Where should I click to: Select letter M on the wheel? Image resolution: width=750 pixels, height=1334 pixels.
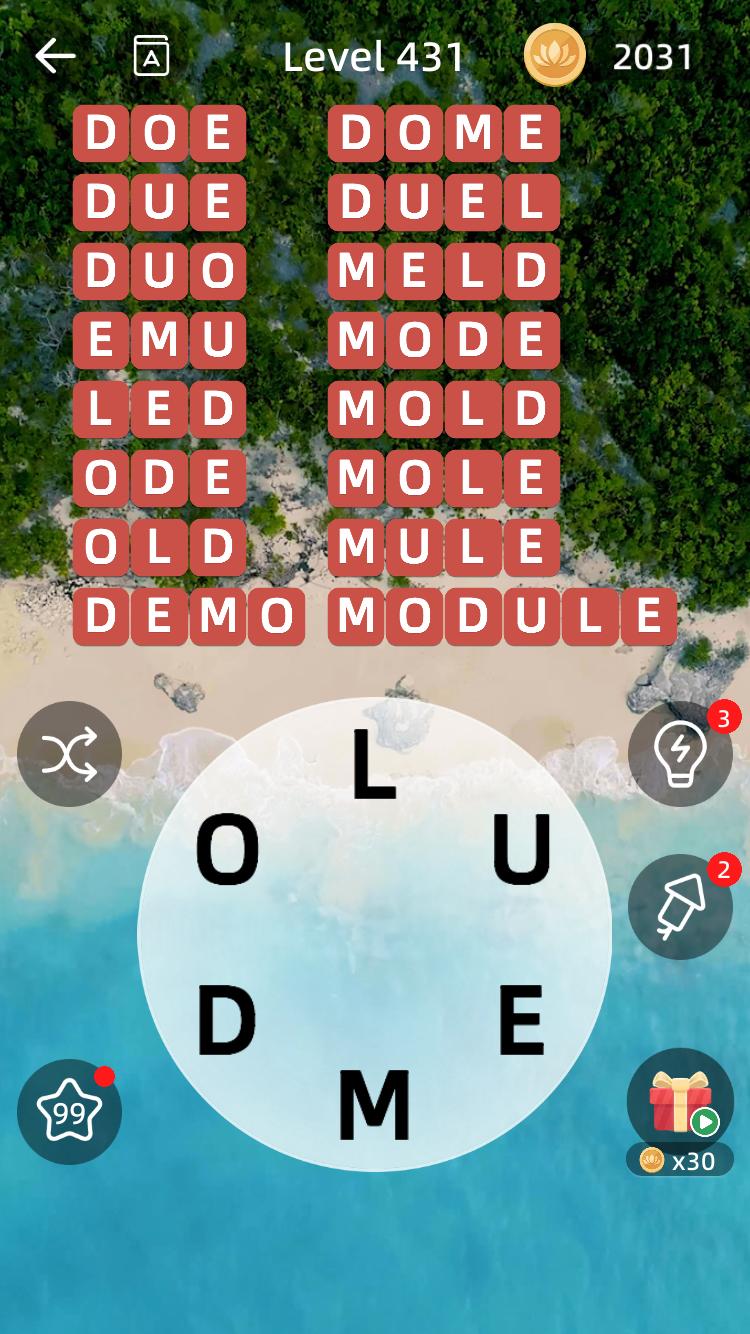coord(374,1106)
